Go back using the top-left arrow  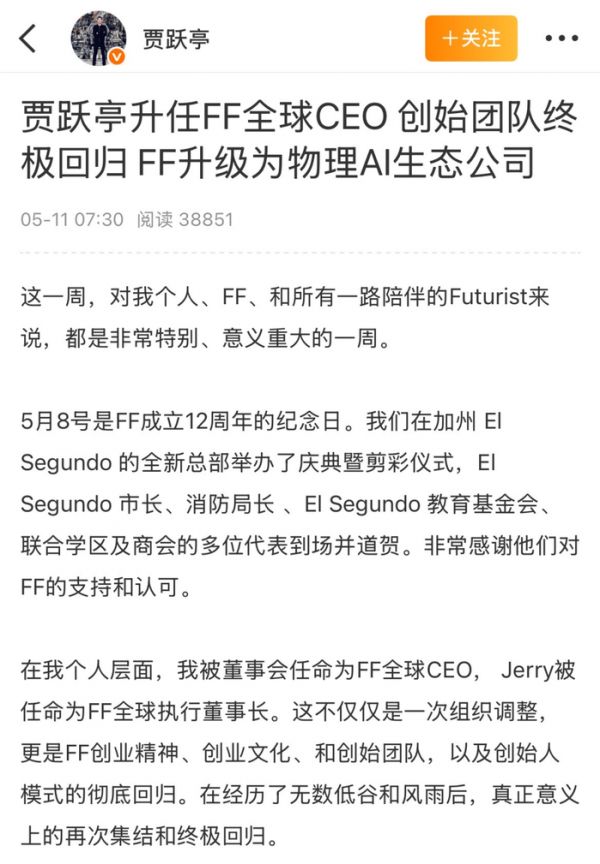coord(28,38)
